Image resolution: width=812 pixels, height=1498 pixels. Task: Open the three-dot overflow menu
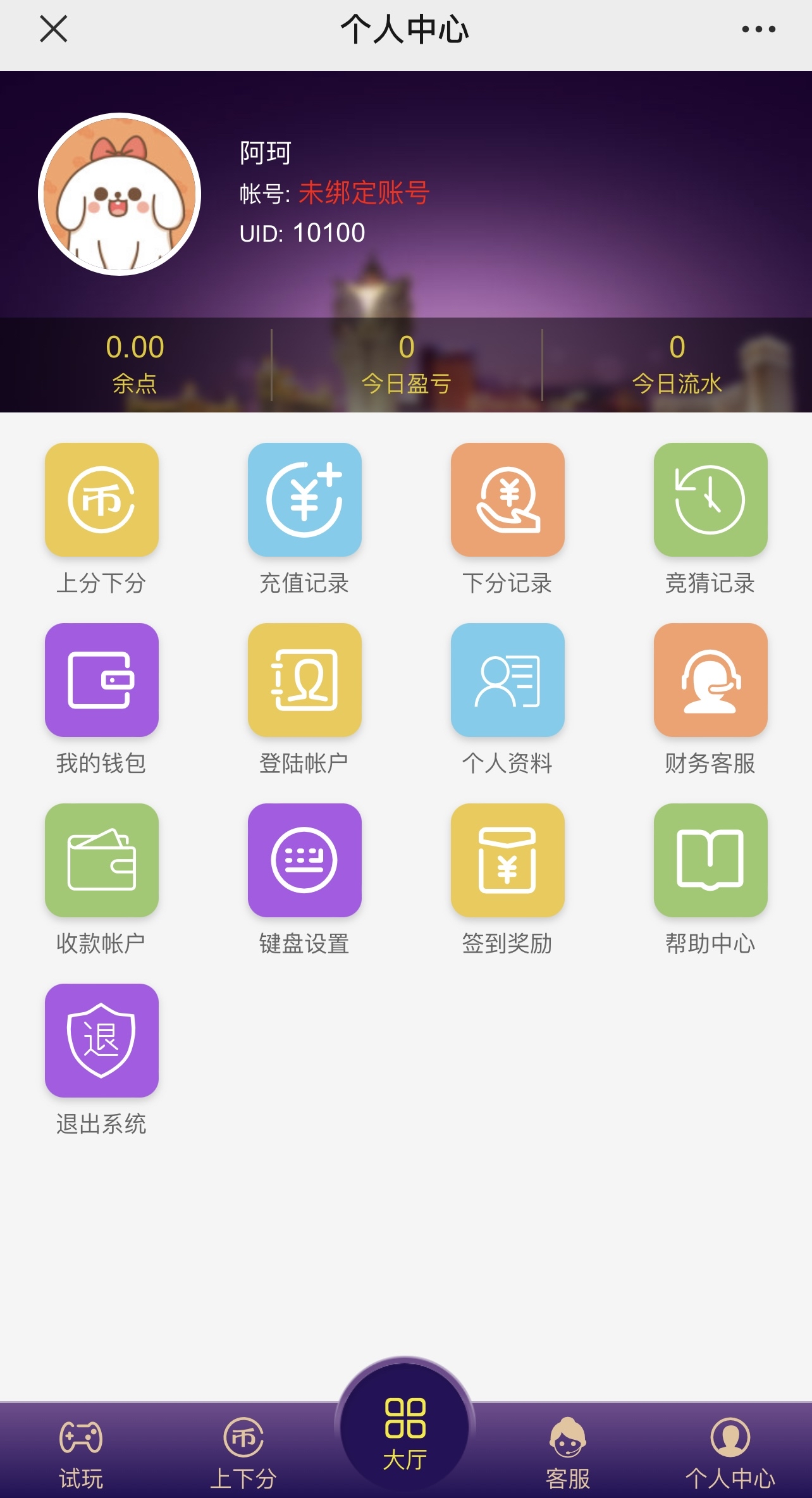coord(758,29)
